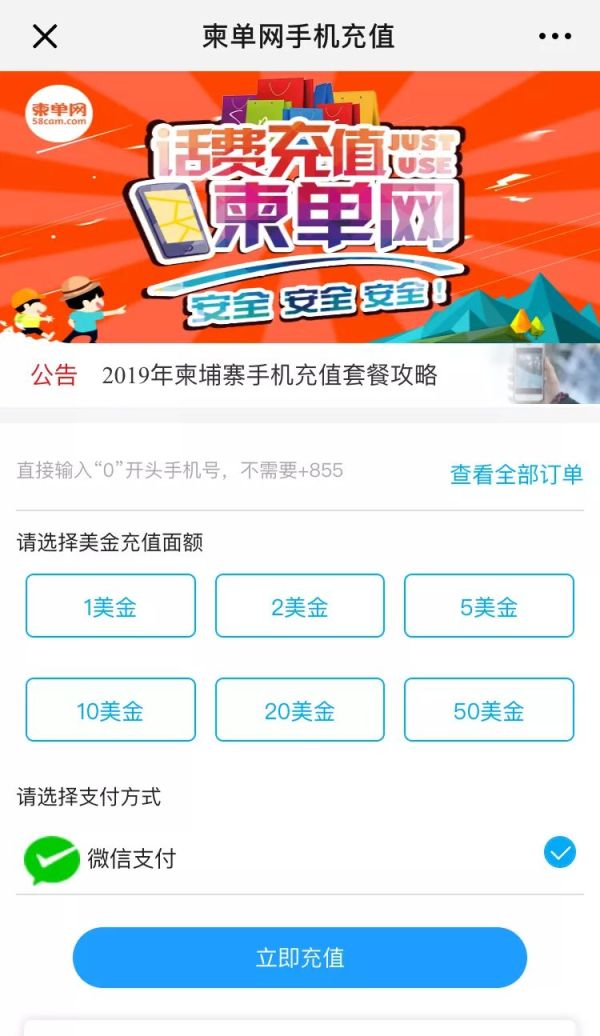This screenshot has height=1036, width=600.
Task: Close the 柬单网手机充值 page
Action: [x=45, y=37]
